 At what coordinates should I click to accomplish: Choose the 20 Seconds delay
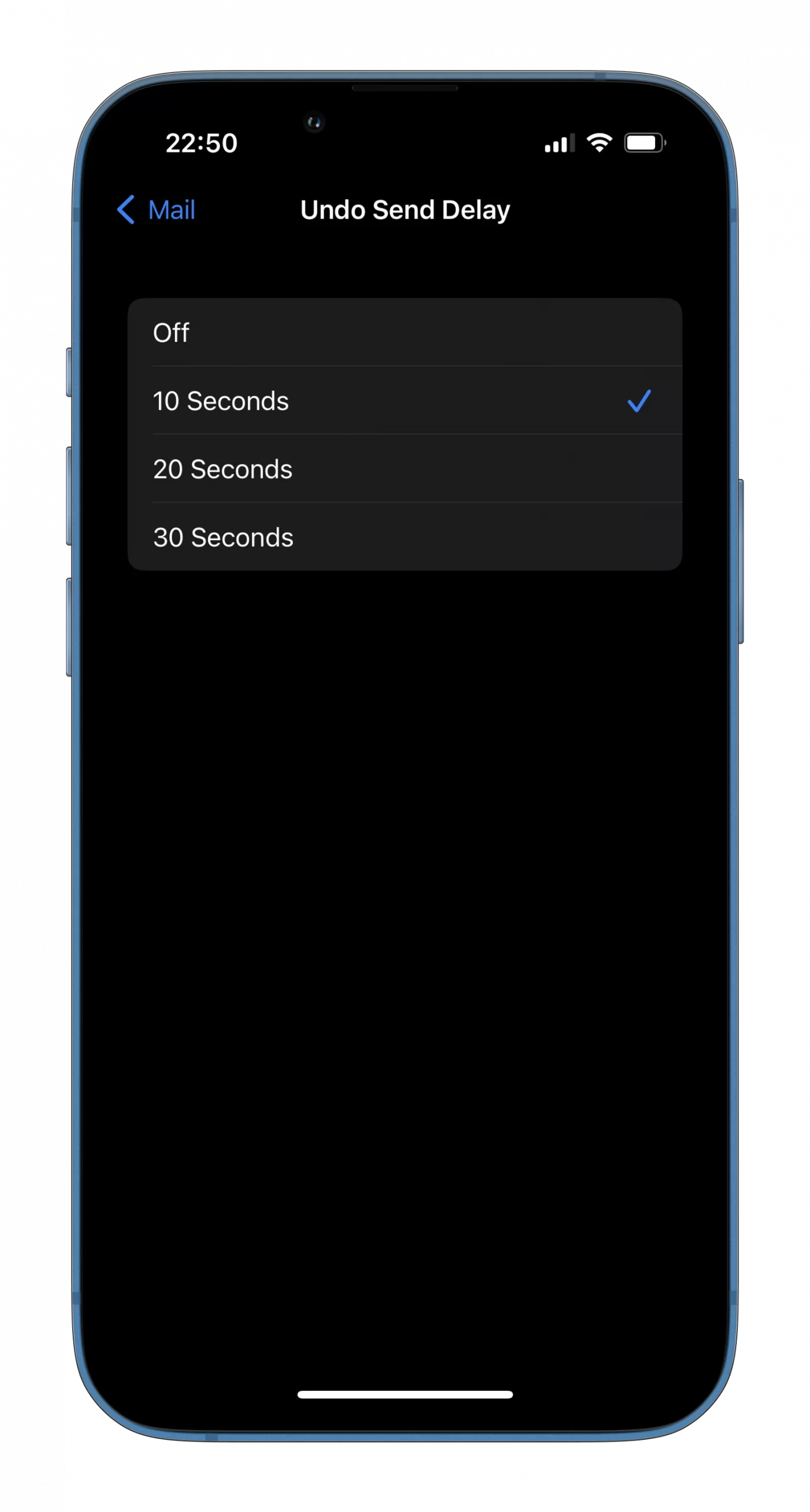405,469
